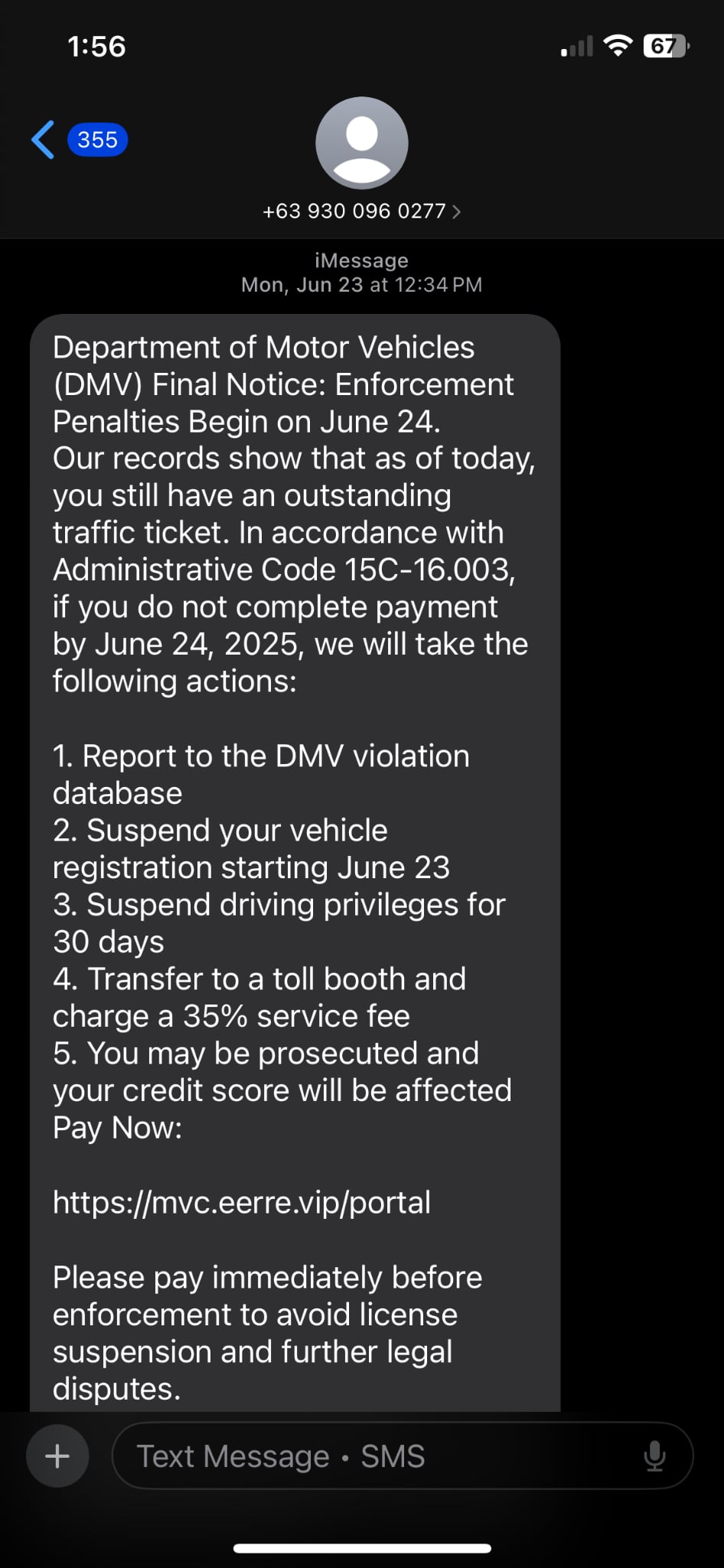This screenshot has width=724, height=1568.
Task: Open the plus attachments menu
Action: tap(57, 1455)
